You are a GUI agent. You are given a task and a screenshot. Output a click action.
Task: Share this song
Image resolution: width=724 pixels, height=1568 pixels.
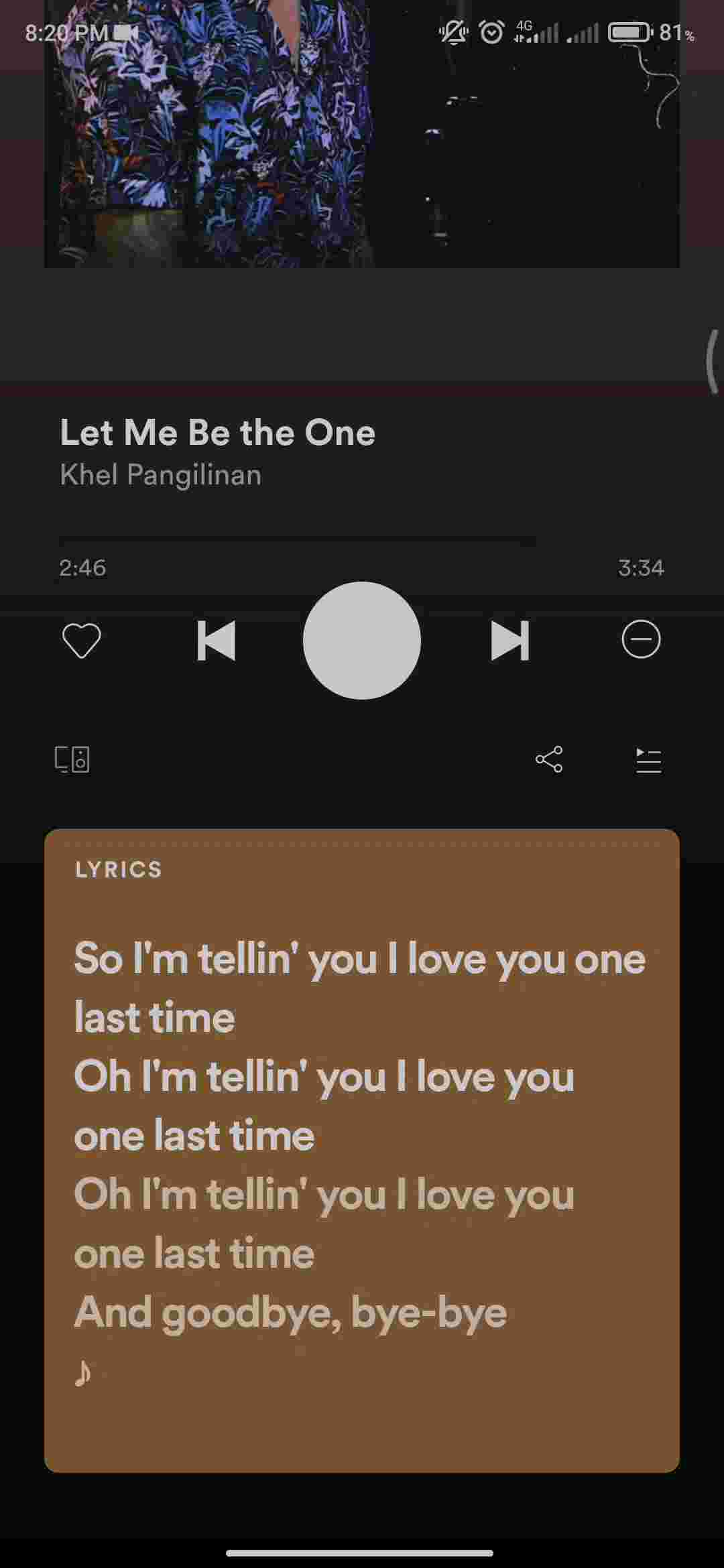pyautogui.click(x=549, y=760)
